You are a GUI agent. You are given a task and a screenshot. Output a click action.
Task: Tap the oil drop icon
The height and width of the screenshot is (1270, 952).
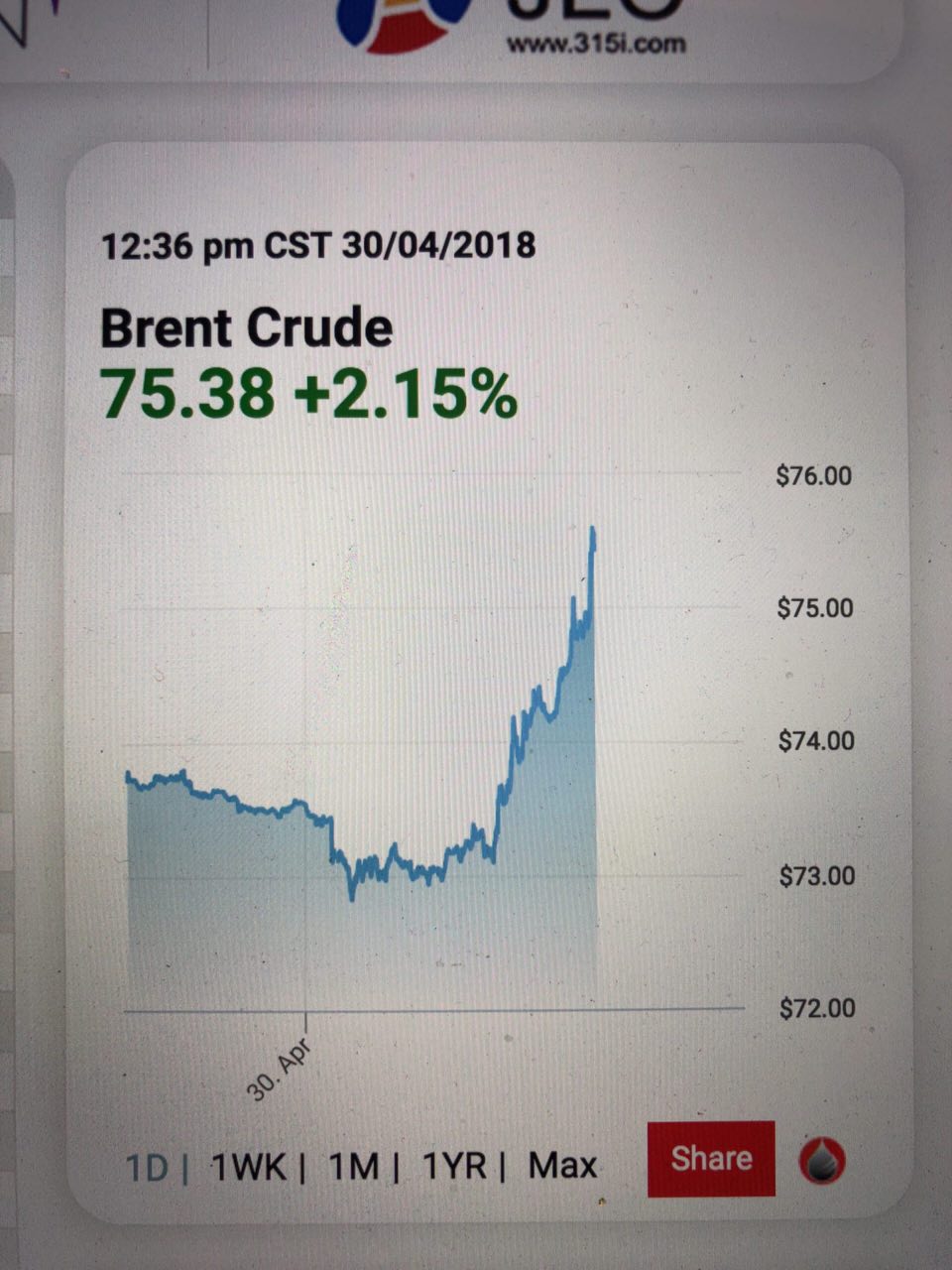822,1161
